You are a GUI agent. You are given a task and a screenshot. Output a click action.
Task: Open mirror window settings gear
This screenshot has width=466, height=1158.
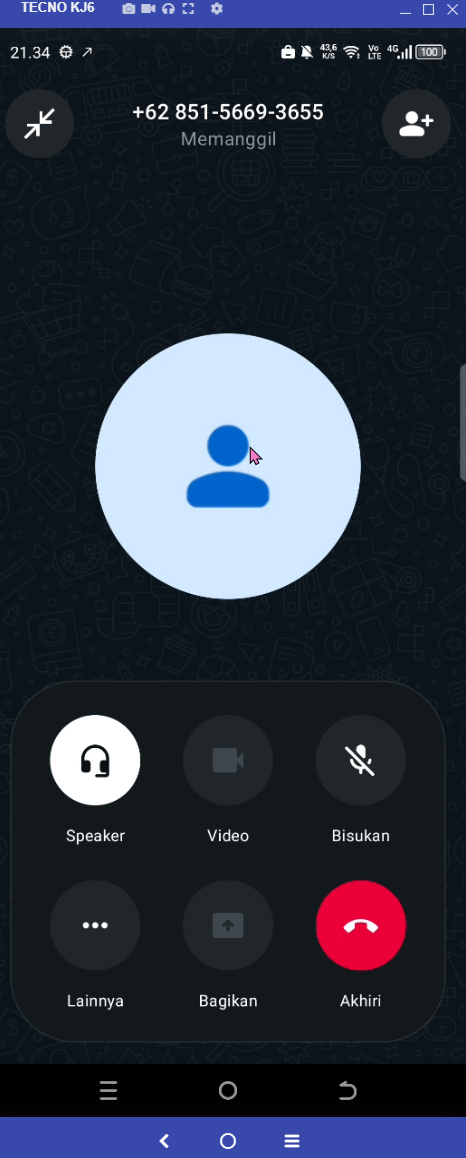click(x=216, y=9)
